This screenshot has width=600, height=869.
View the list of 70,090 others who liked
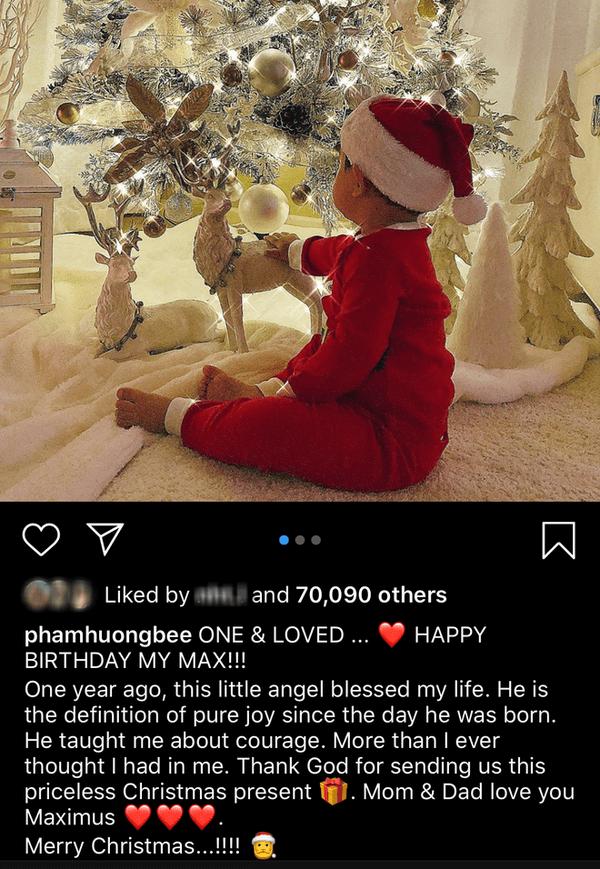pyautogui.click(x=371, y=595)
